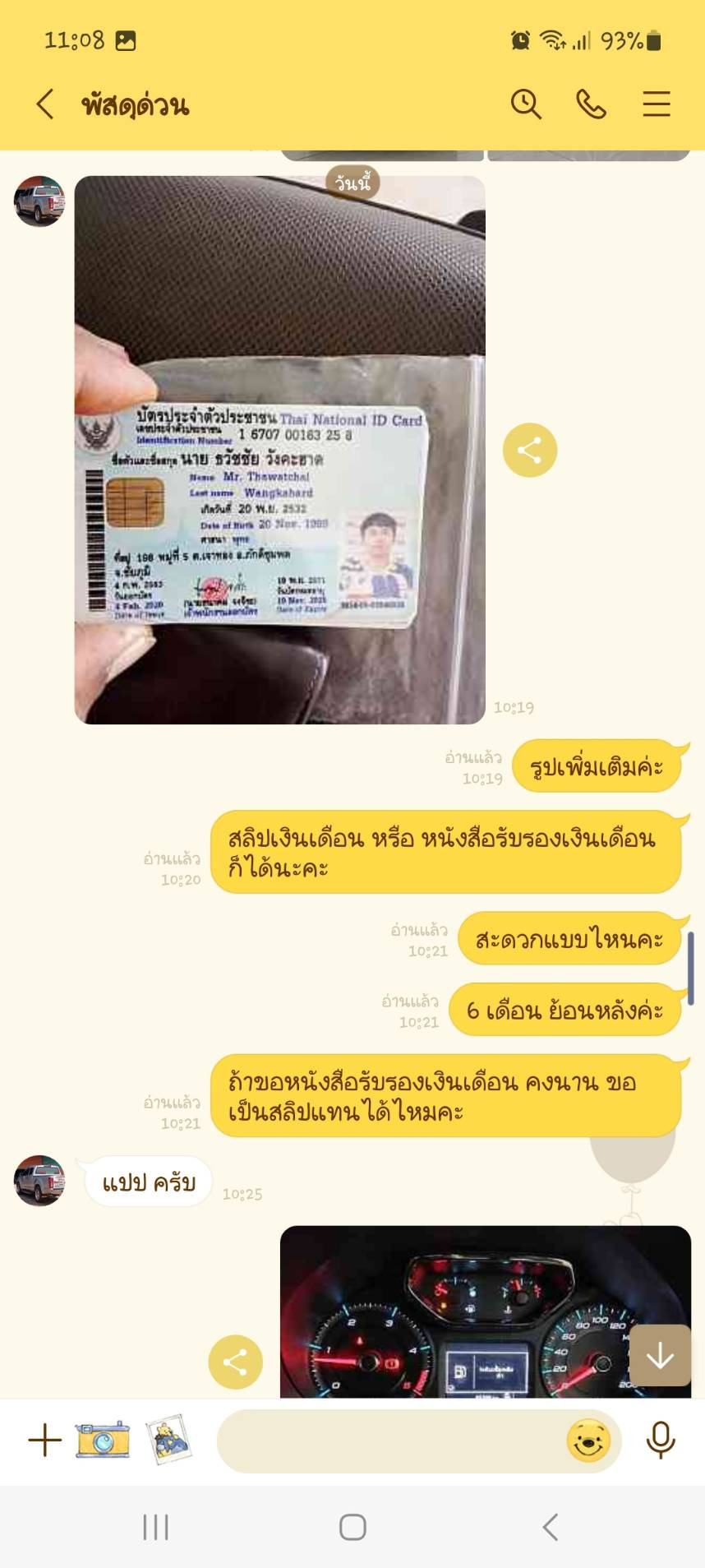Share the dashboard photo
The image size is (705, 1568).
236,1362
